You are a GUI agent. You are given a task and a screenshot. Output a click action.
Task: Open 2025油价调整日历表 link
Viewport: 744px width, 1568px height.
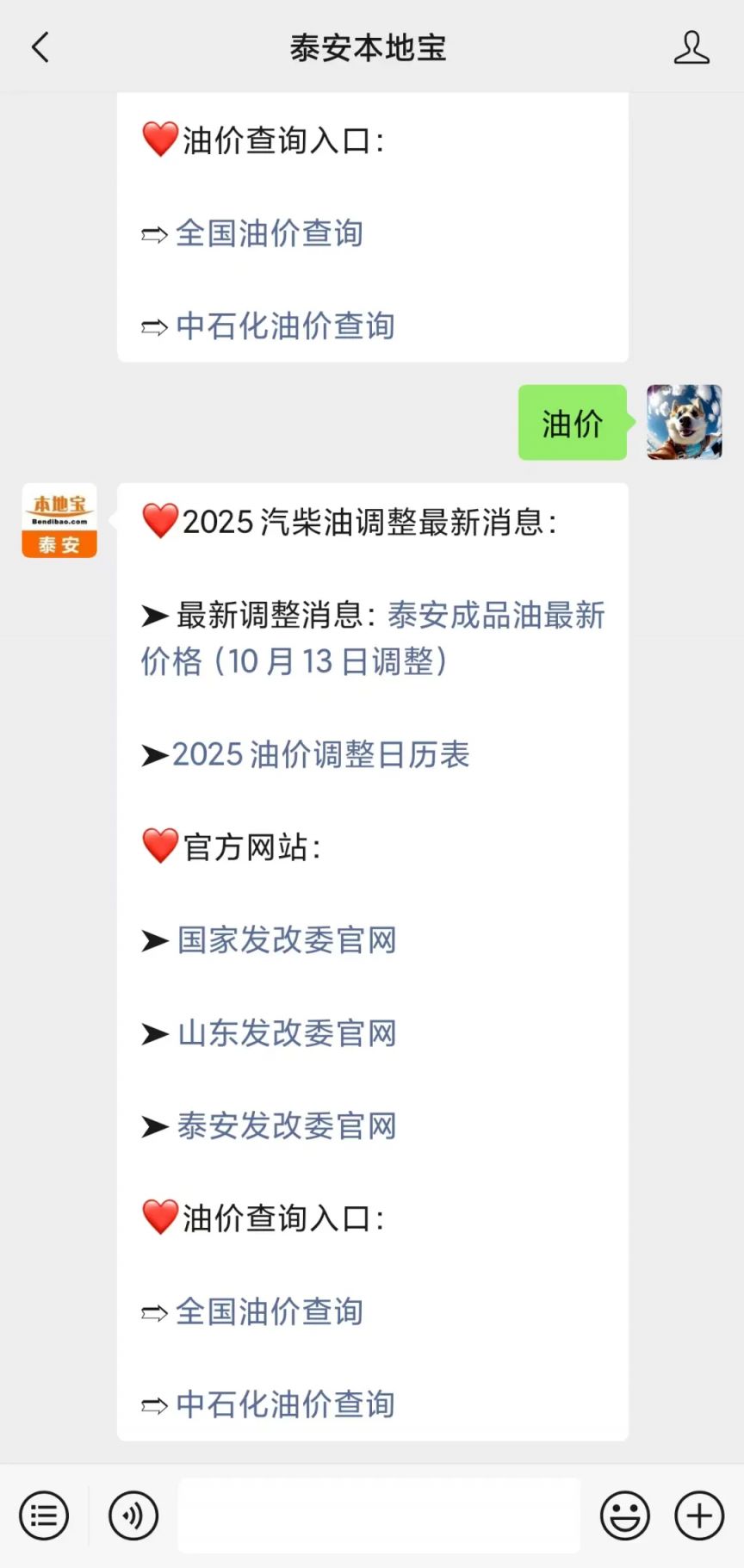coord(320,754)
